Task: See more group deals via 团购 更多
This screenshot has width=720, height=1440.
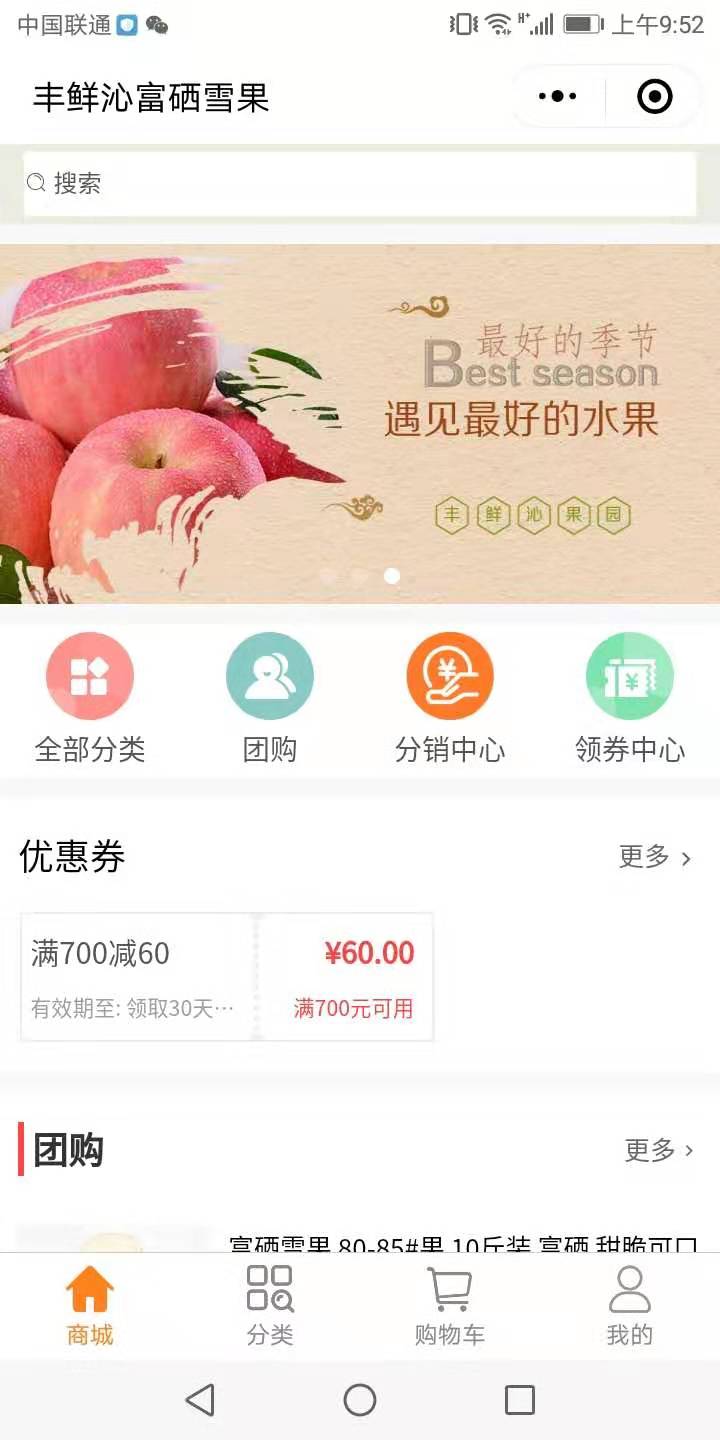Action: pos(659,1150)
